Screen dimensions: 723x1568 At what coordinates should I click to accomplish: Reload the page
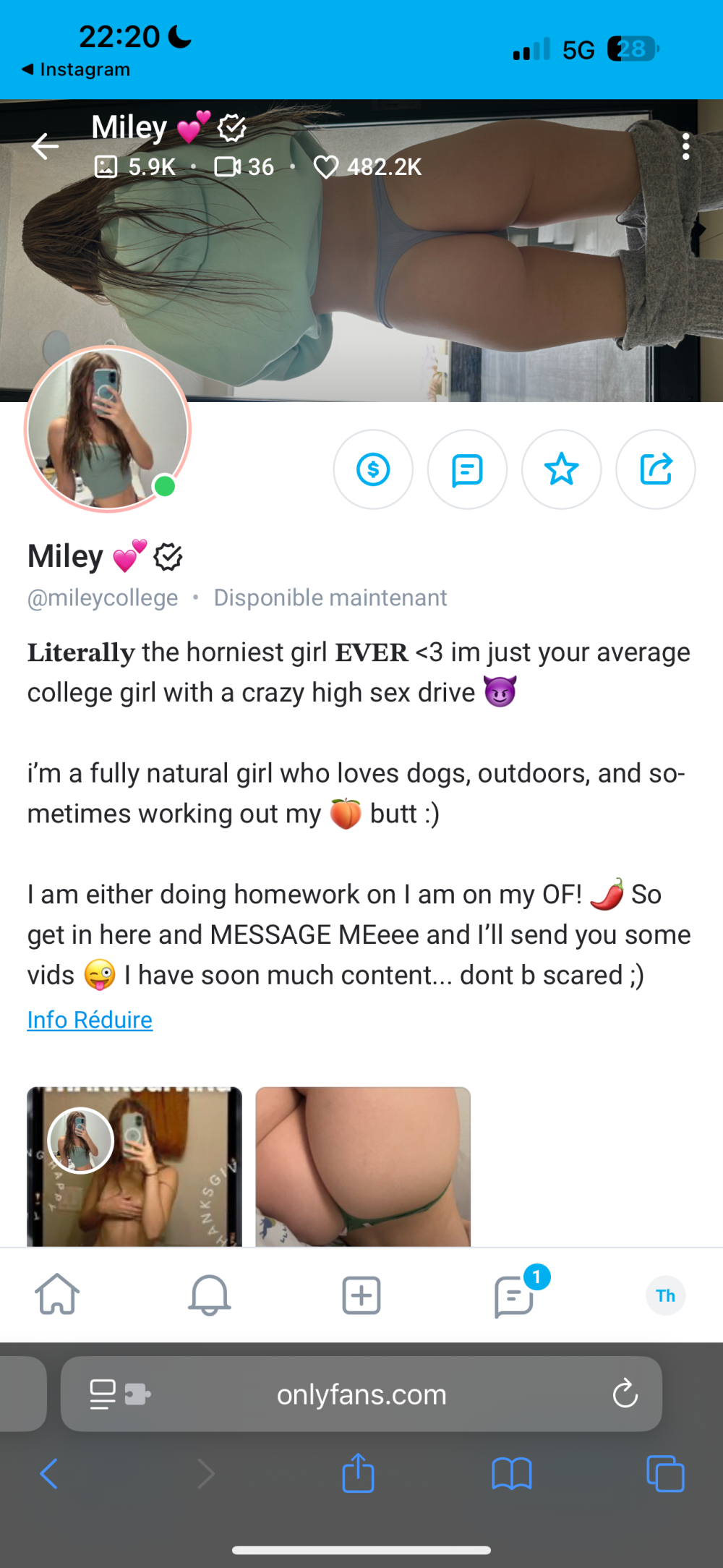point(625,1394)
